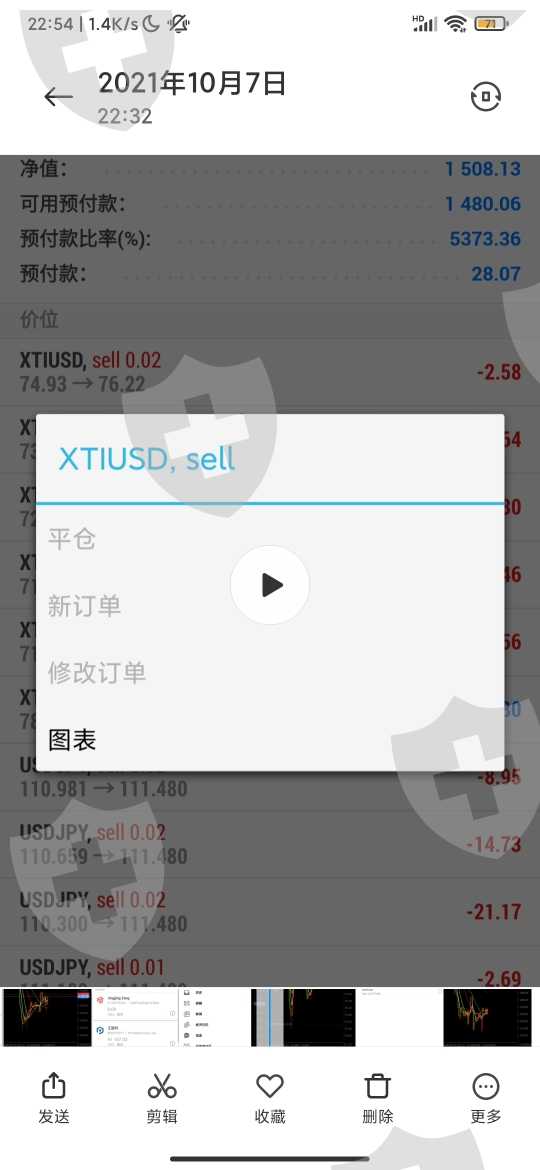Open 剪辑 to edit the video
The image size is (540, 1170).
[x=162, y=1098]
